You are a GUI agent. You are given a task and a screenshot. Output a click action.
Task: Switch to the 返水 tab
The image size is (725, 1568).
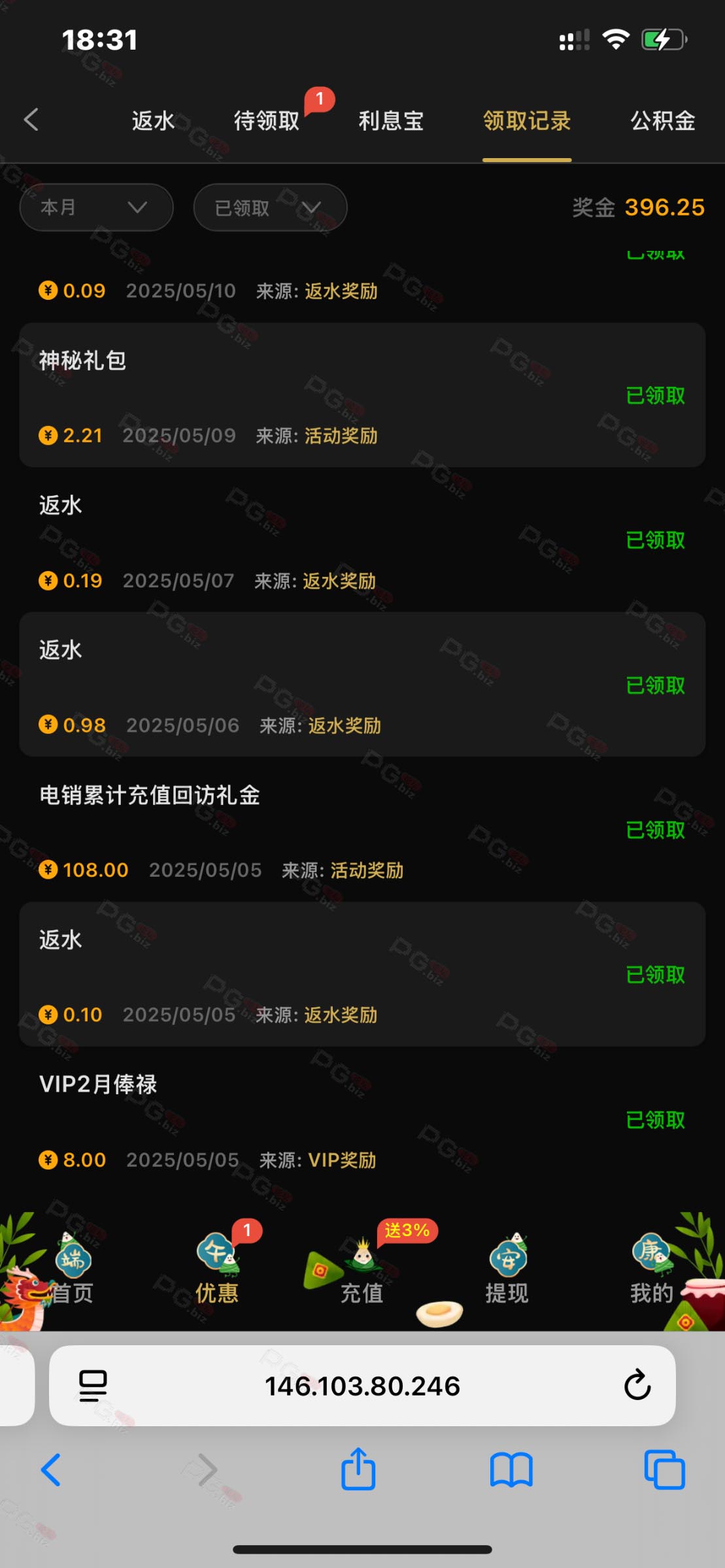tap(153, 121)
